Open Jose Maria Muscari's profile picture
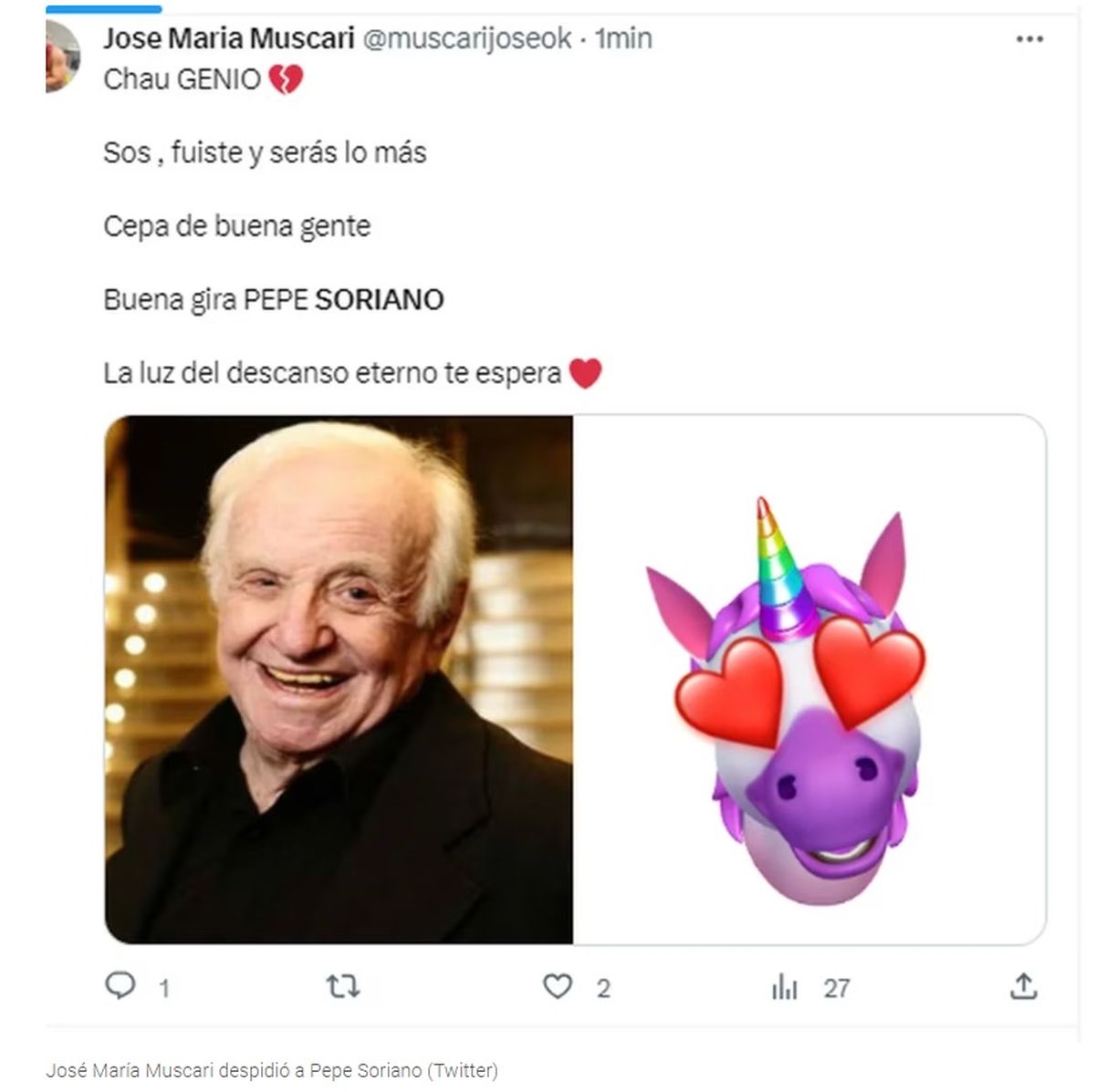 point(62,57)
